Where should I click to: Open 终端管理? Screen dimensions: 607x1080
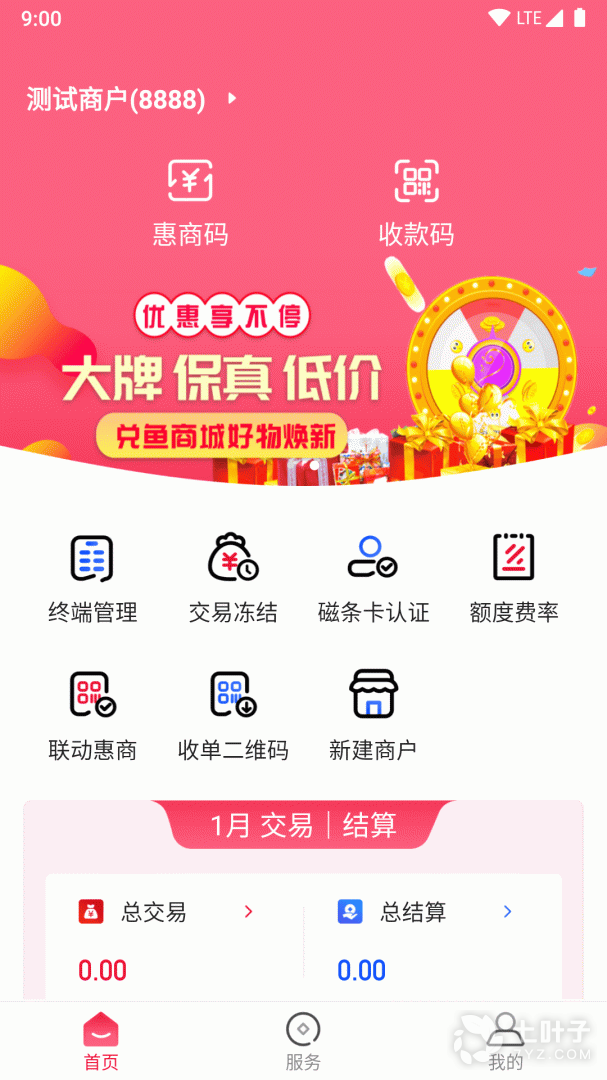point(92,578)
